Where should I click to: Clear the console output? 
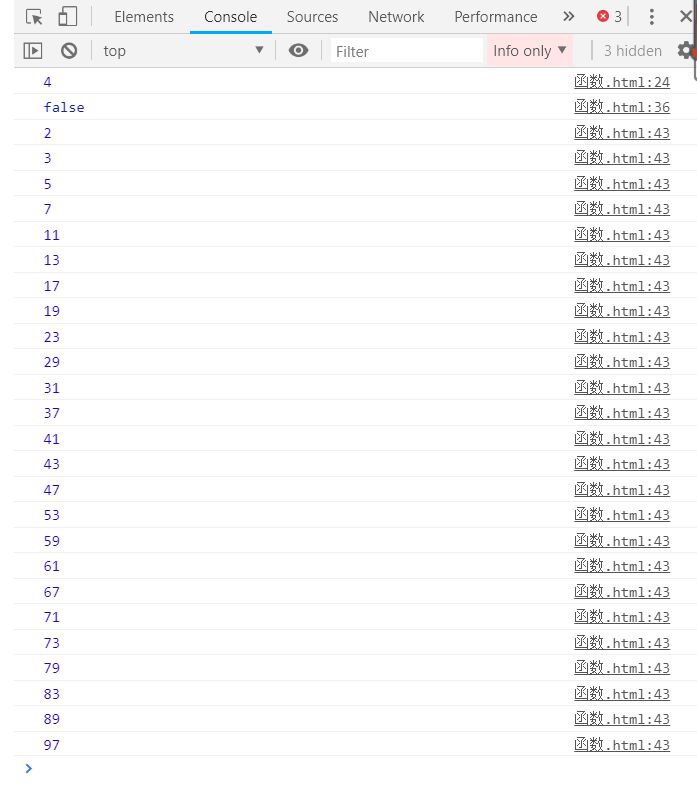click(x=69, y=50)
